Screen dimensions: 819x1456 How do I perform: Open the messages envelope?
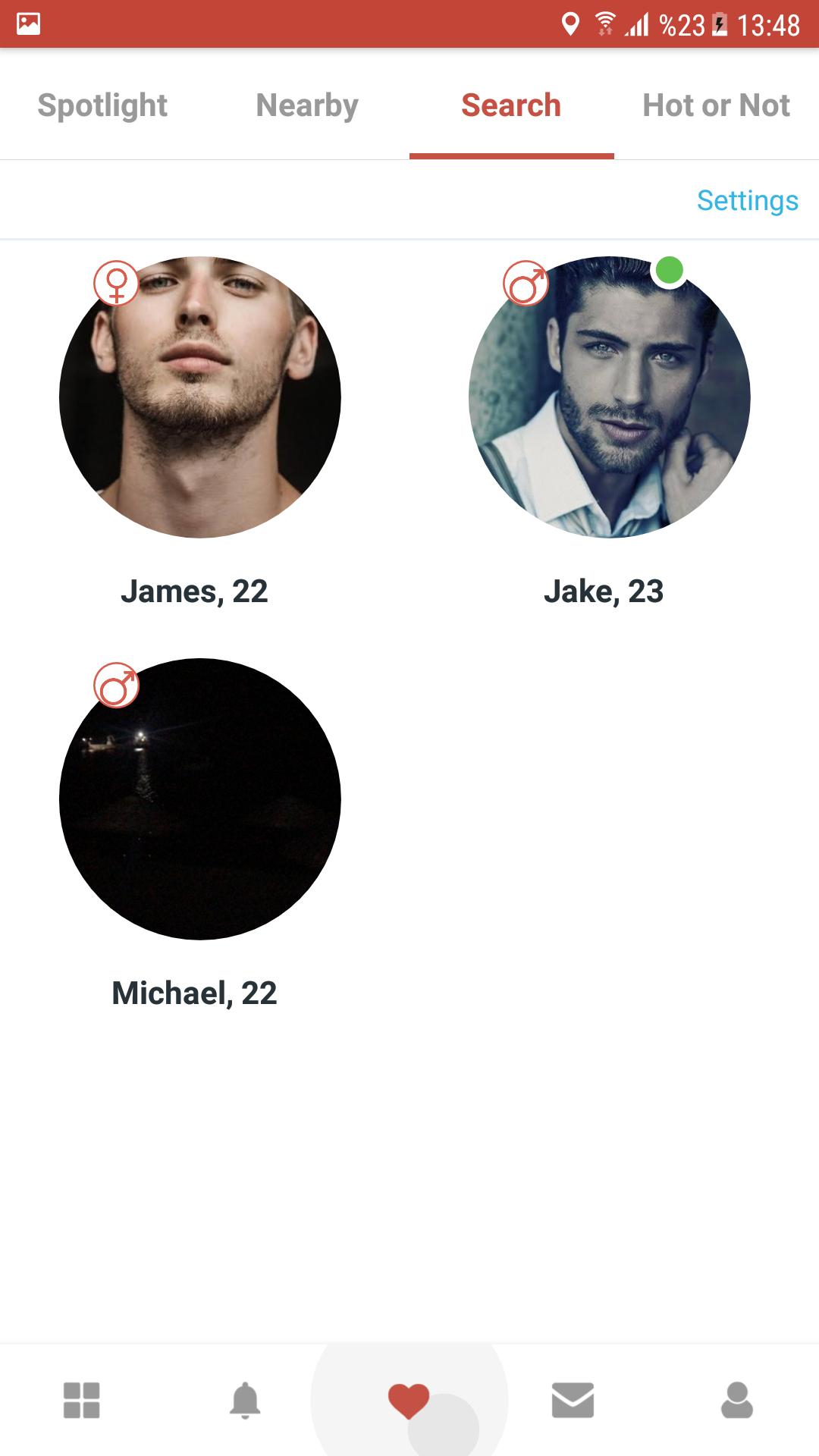573,1400
